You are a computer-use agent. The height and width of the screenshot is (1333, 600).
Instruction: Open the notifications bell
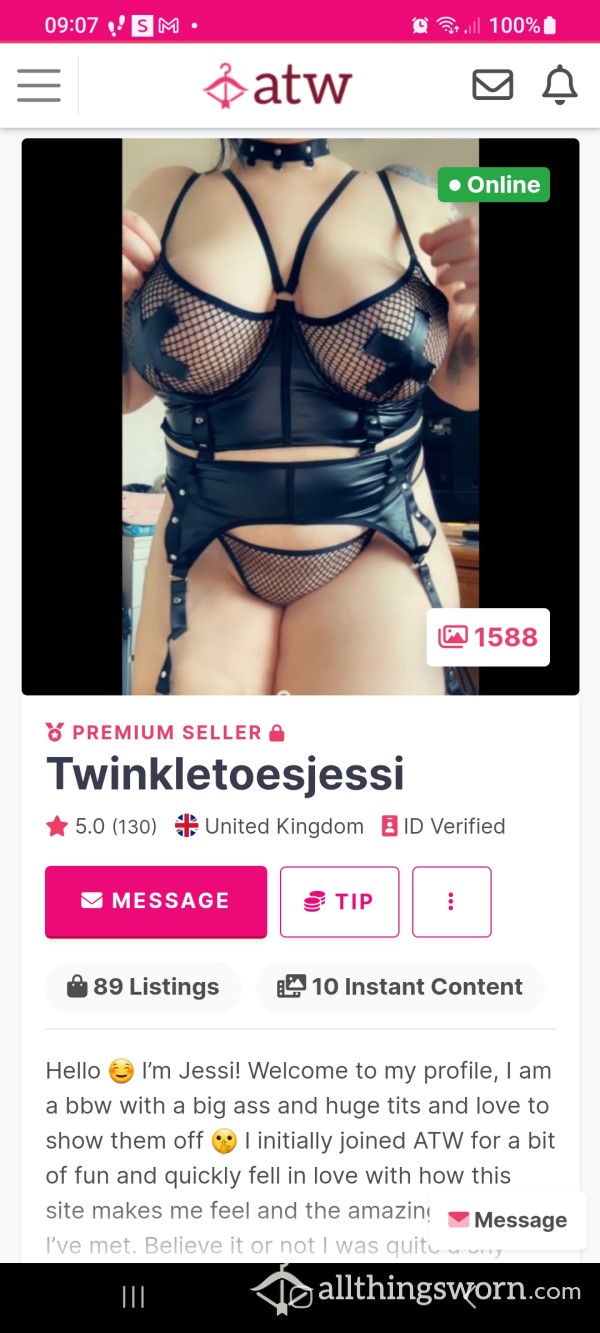(x=560, y=85)
